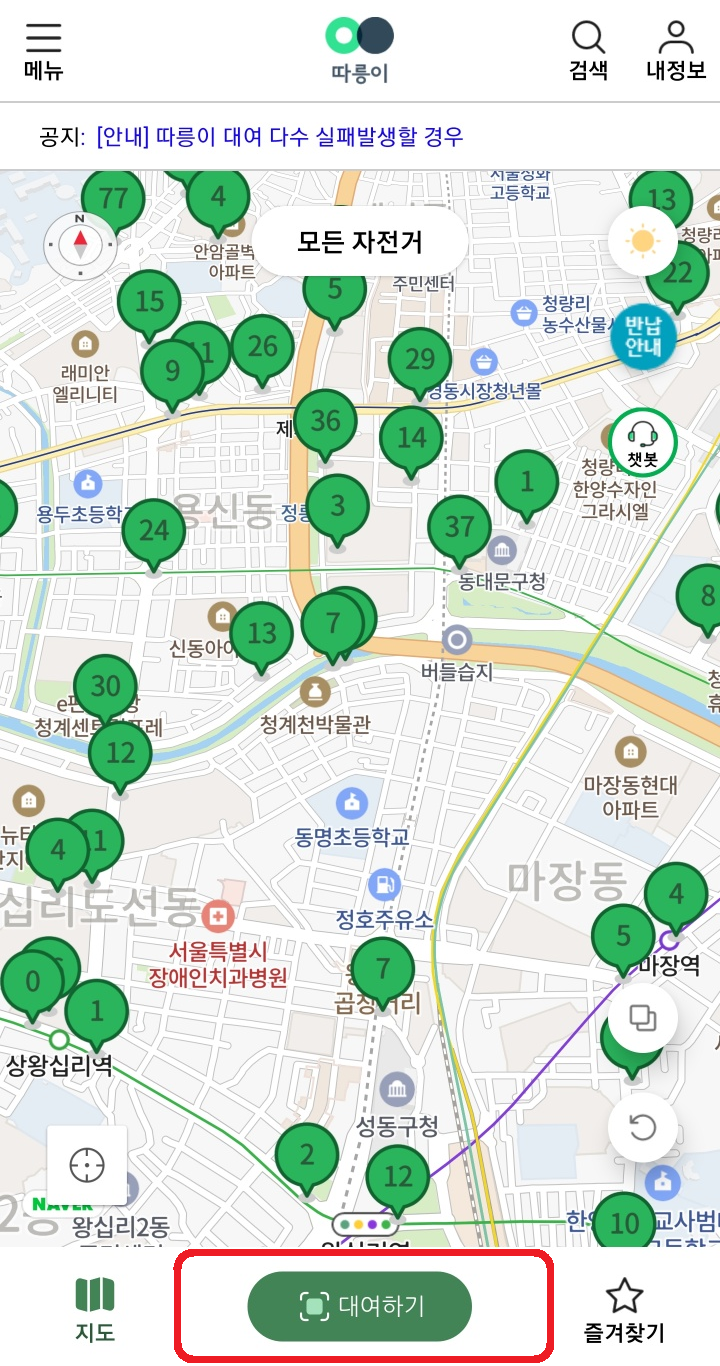Tap 대여하기 to rent a bike
This screenshot has height=1366, width=720.
coord(360,1305)
